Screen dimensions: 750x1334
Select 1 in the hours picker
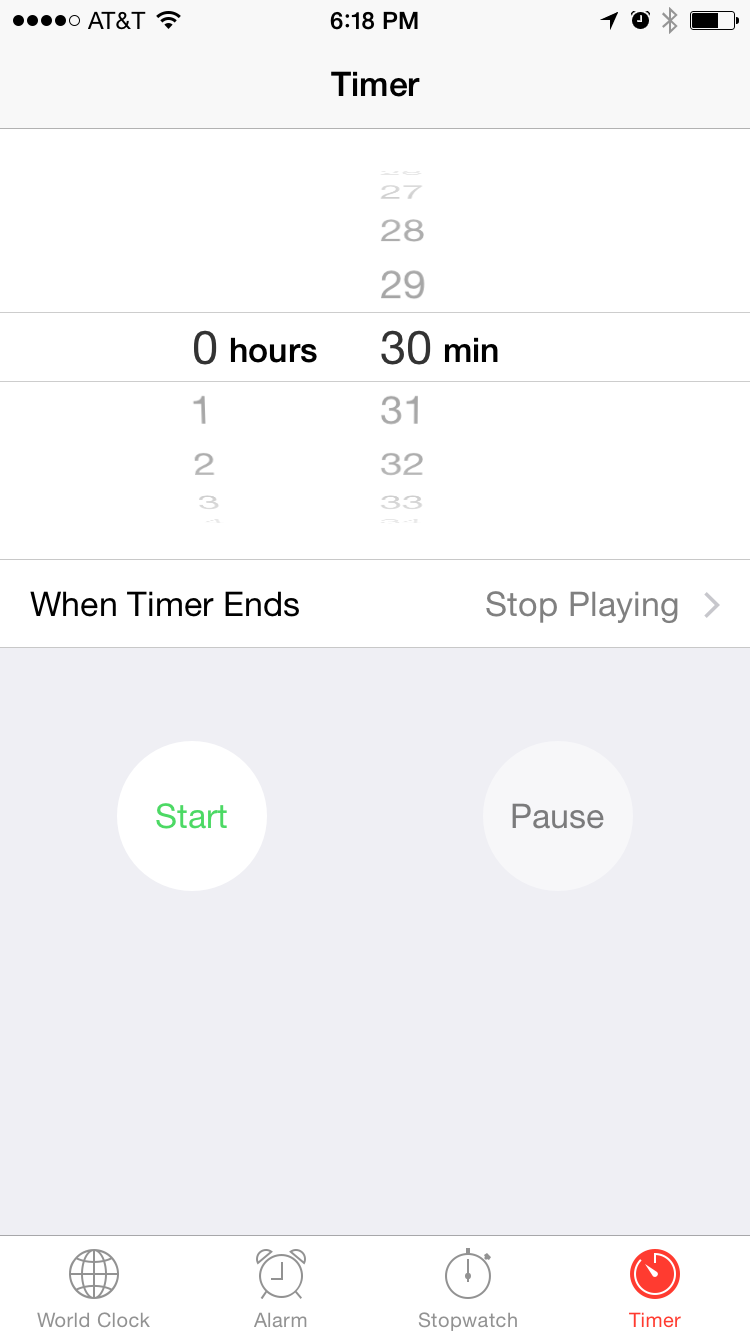(201, 411)
